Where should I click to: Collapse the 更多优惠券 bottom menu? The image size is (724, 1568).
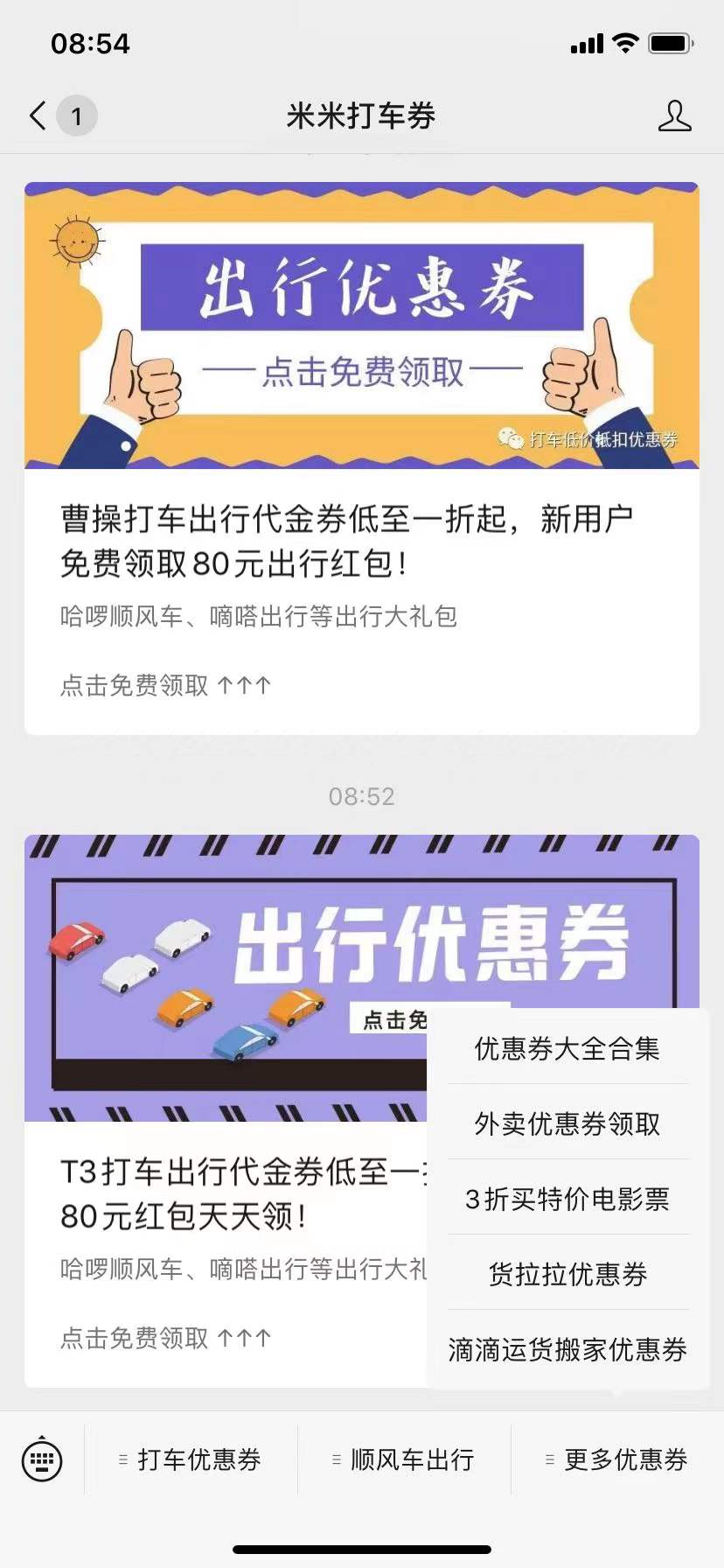(x=617, y=1459)
